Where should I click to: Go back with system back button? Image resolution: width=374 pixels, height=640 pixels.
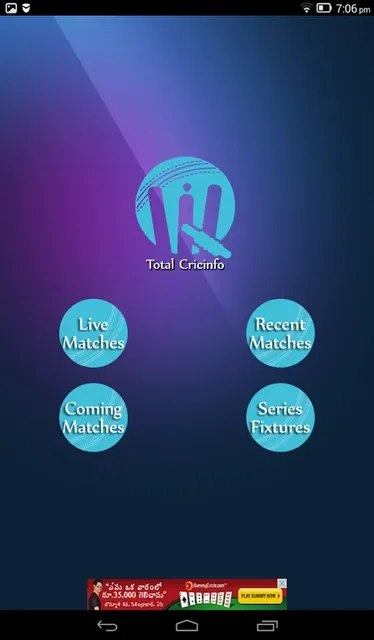[107, 625]
